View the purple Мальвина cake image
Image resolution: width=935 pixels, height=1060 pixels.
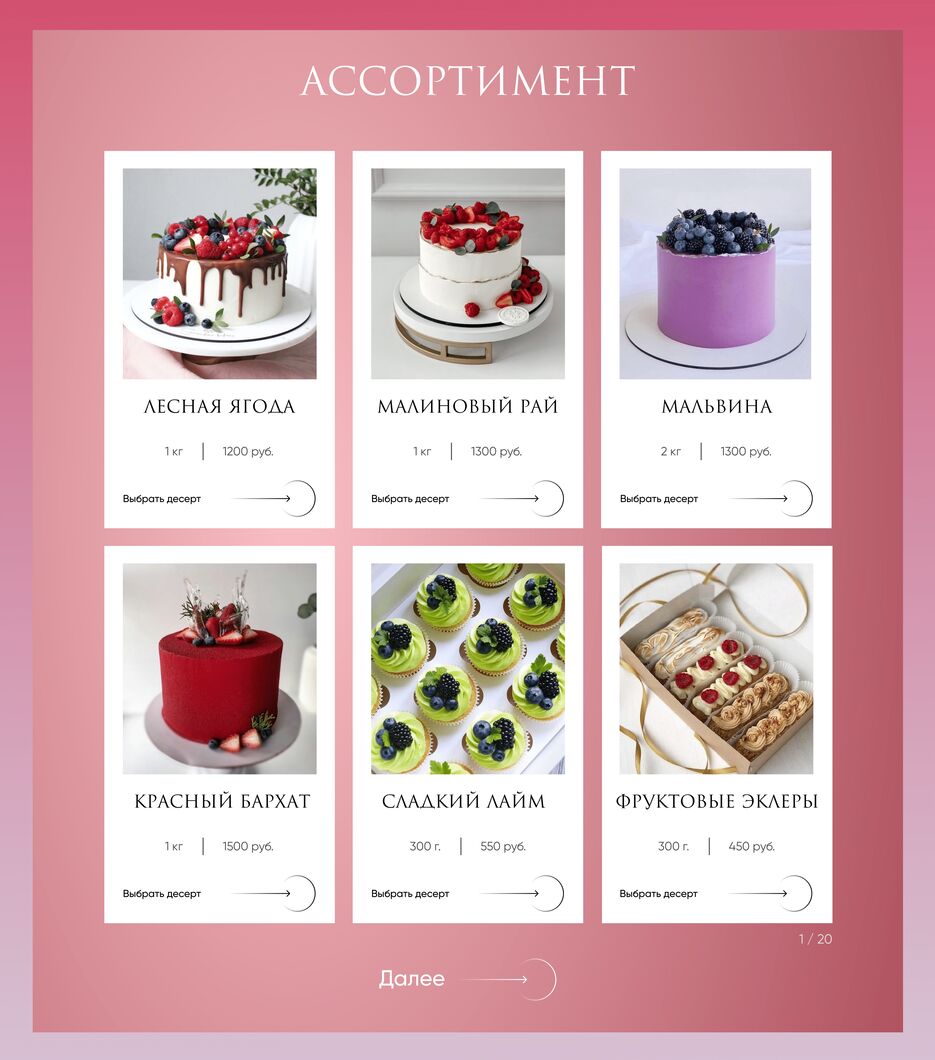715,273
